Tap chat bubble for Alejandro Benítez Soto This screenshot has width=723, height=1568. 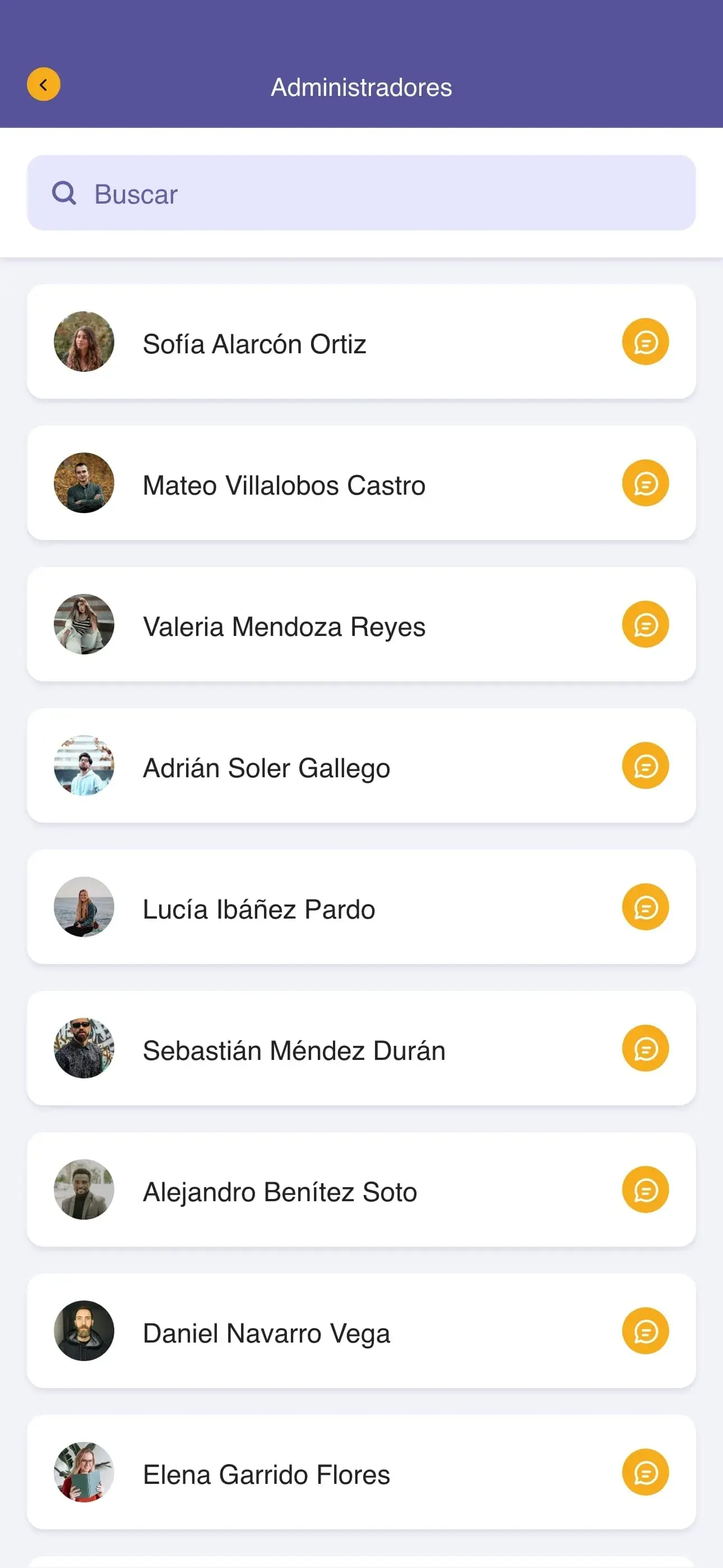point(645,1189)
